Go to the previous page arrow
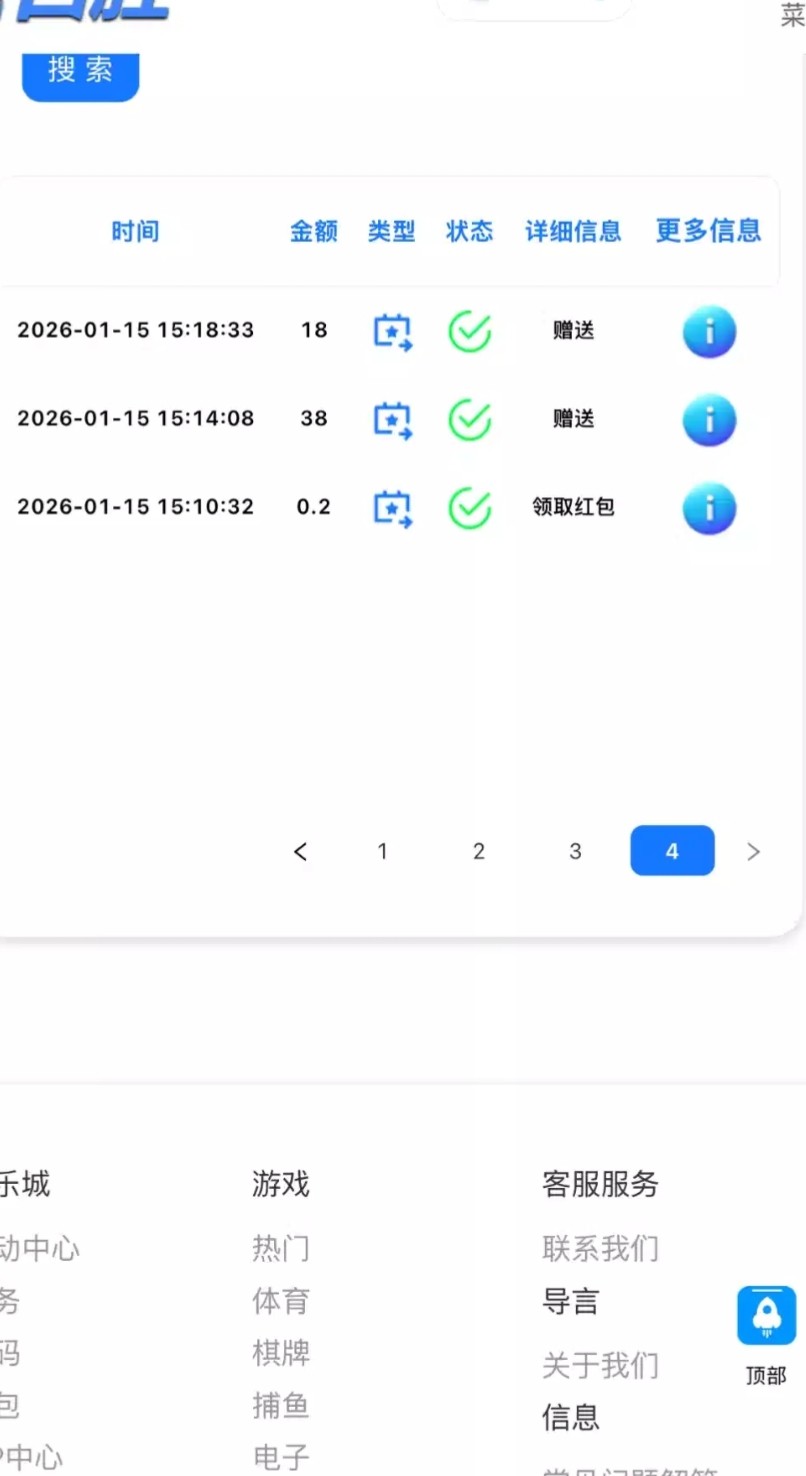Image resolution: width=806 pixels, height=1476 pixels. coord(300,851)
